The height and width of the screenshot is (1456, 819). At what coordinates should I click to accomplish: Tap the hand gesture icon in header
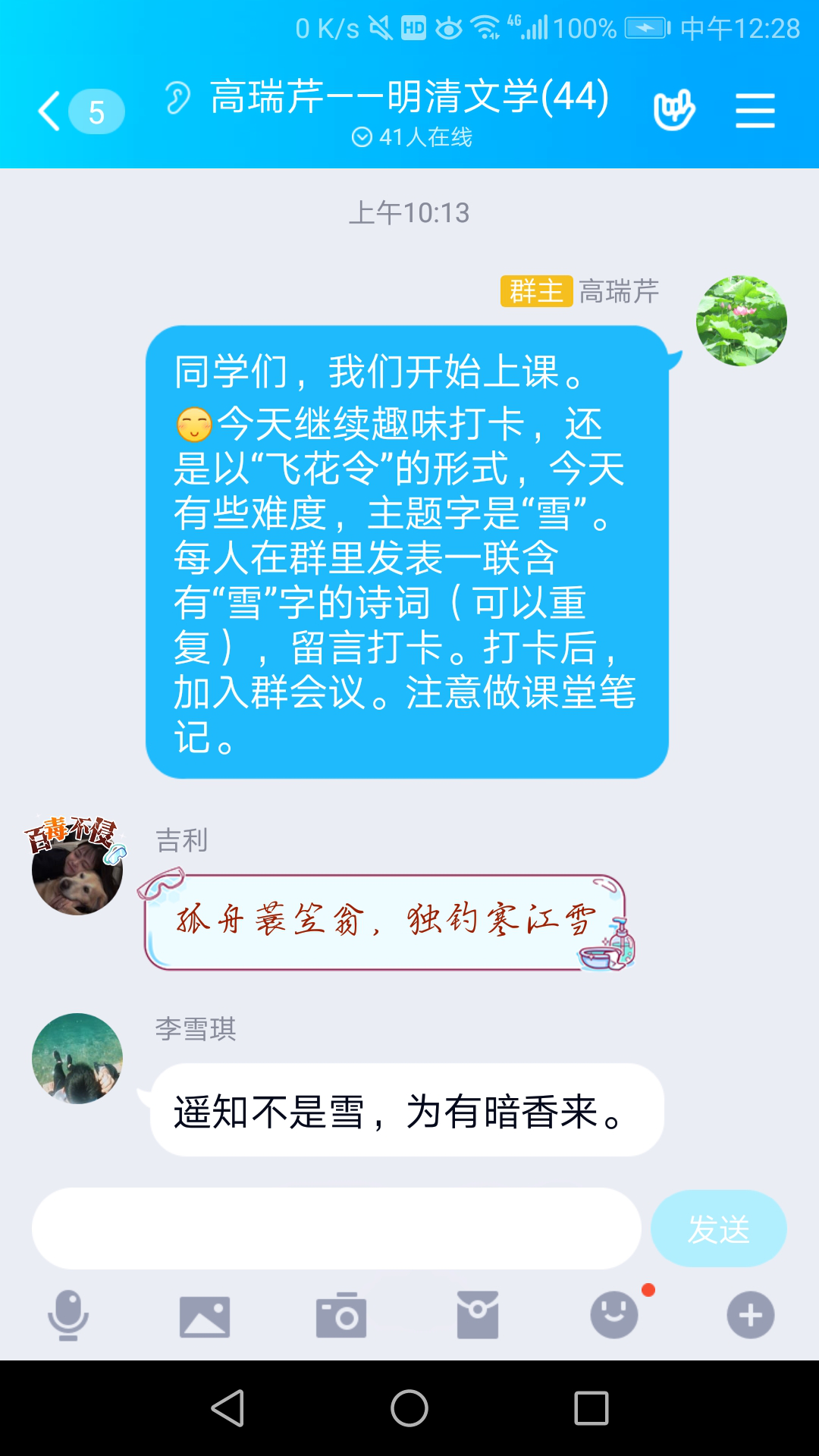[x=673, y=111]
